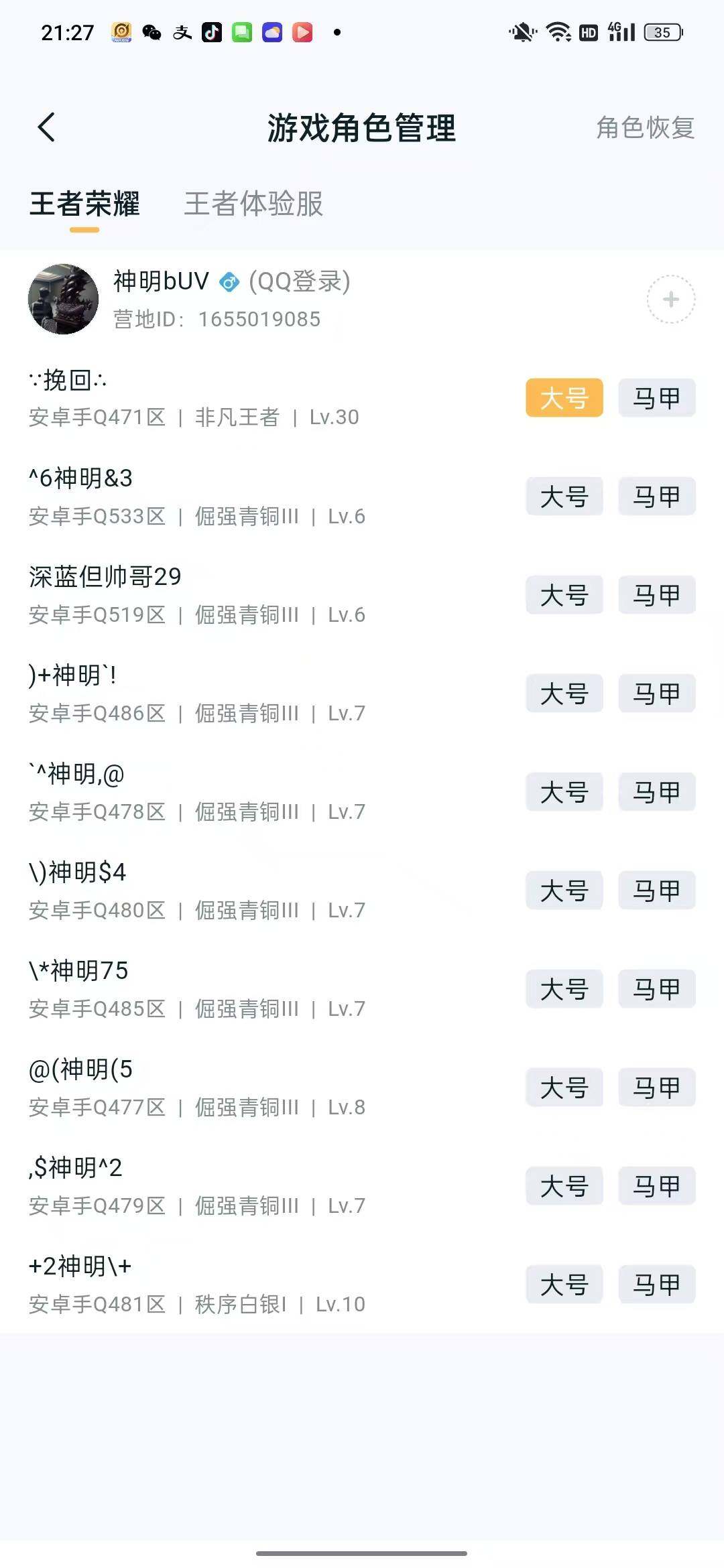Open the QQ登录 account info
724x1568 pixels.
300,282
